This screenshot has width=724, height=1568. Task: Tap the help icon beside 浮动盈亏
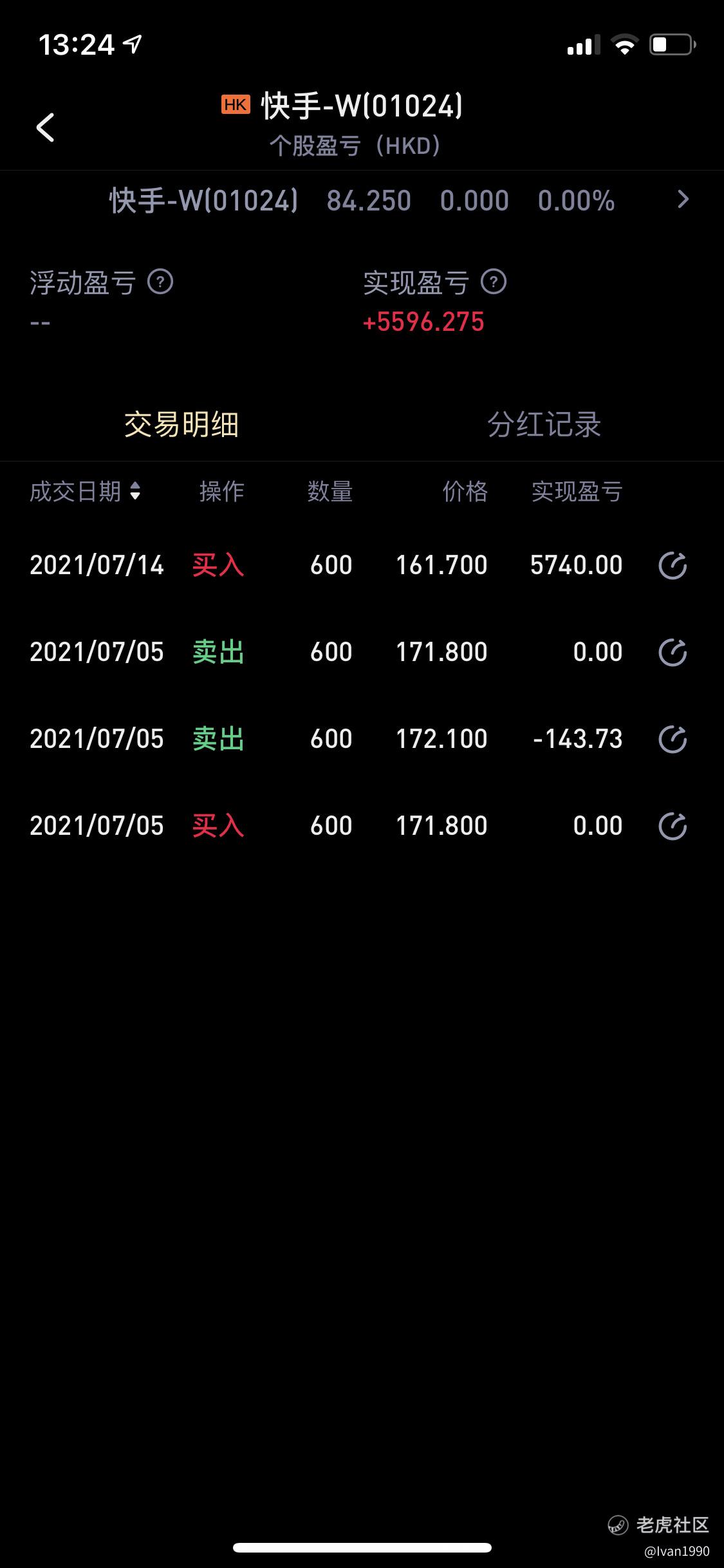[160, 282]
